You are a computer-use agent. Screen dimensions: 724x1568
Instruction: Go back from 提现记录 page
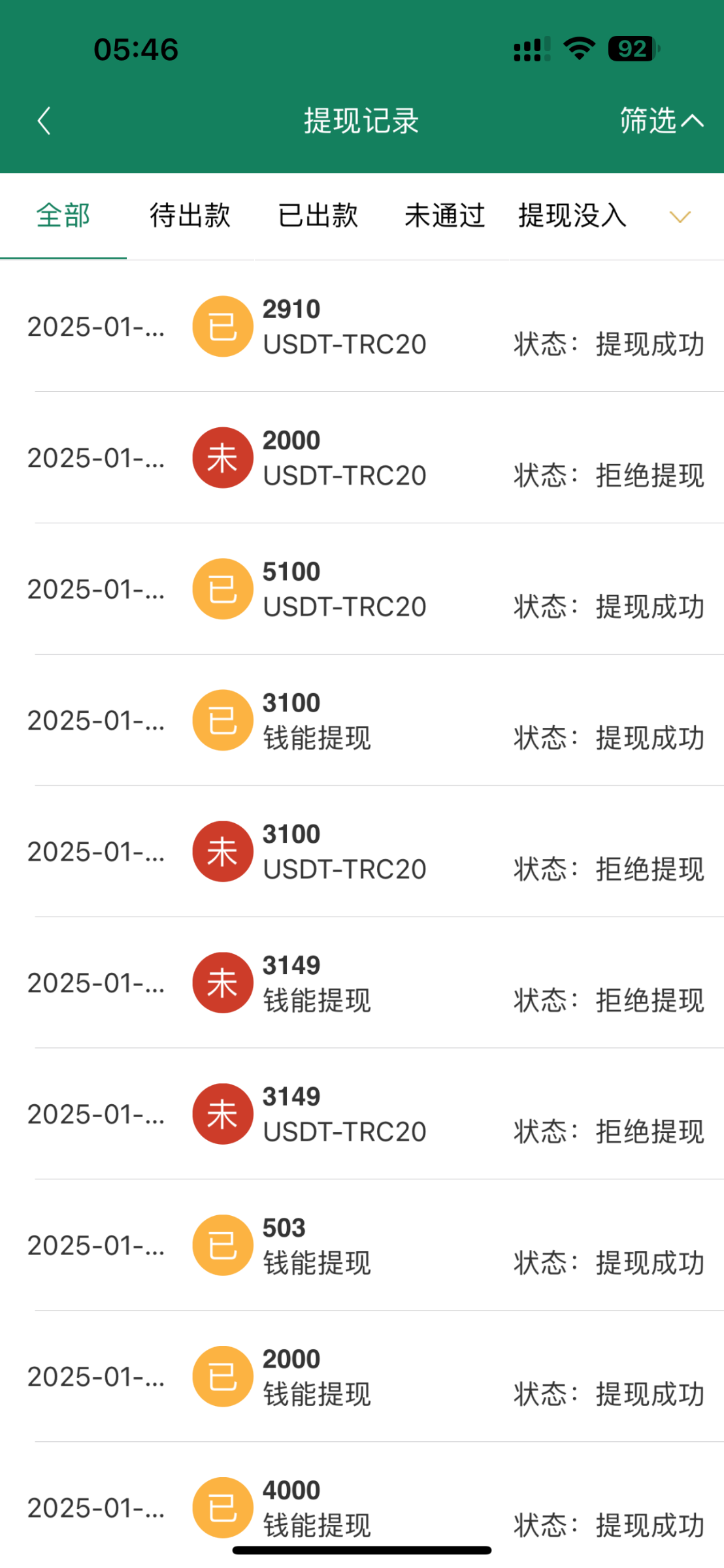(x=44, y=121)
